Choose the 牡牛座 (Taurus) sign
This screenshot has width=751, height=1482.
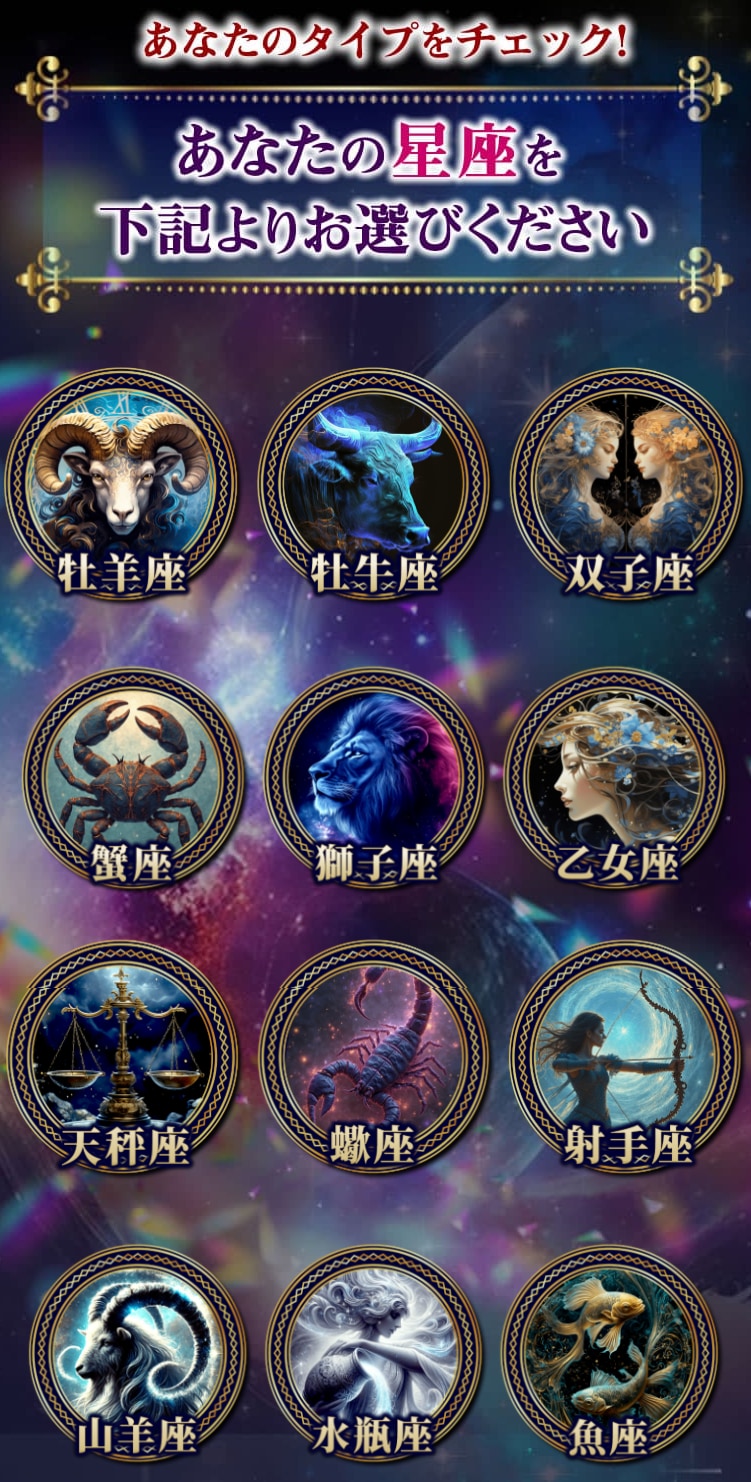[x=374, y=486]
